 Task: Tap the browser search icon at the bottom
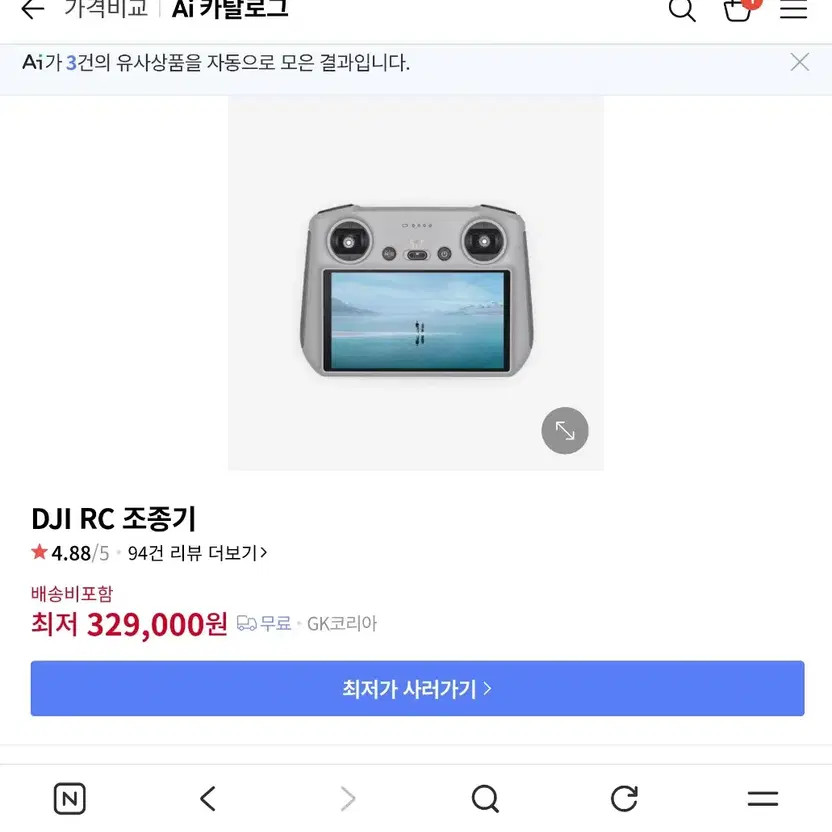pyautogui.click(x=485, y=798)
